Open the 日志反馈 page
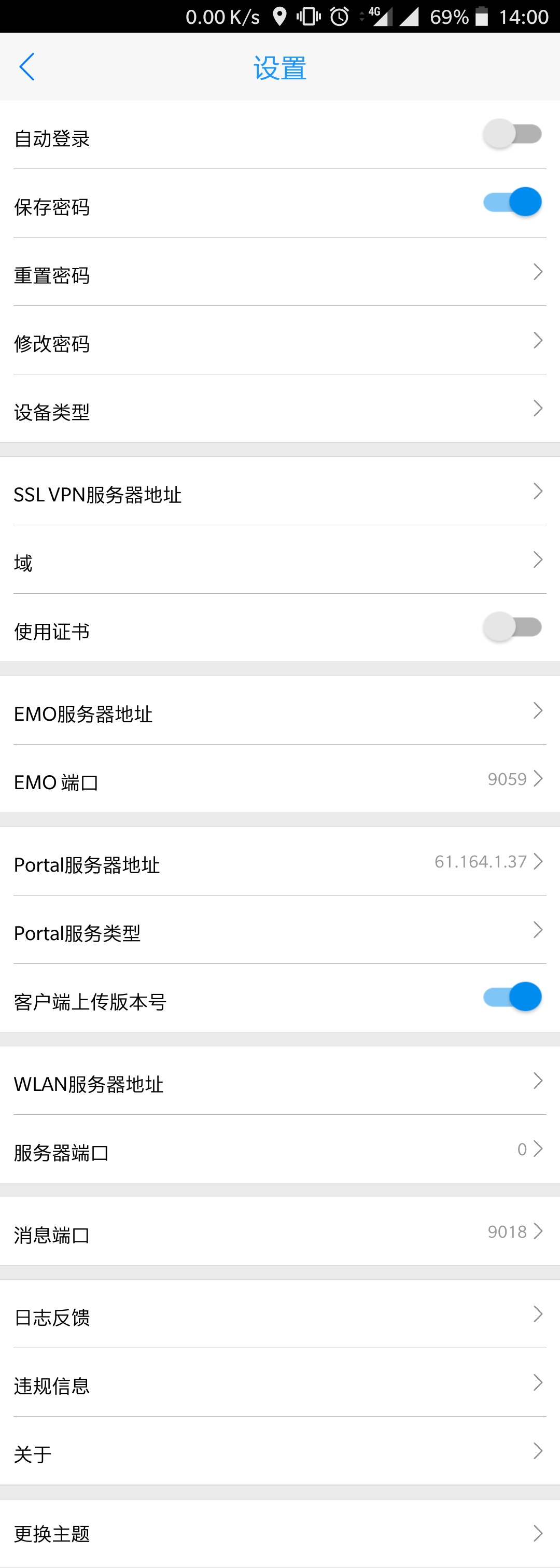 tap(279, 1315)
